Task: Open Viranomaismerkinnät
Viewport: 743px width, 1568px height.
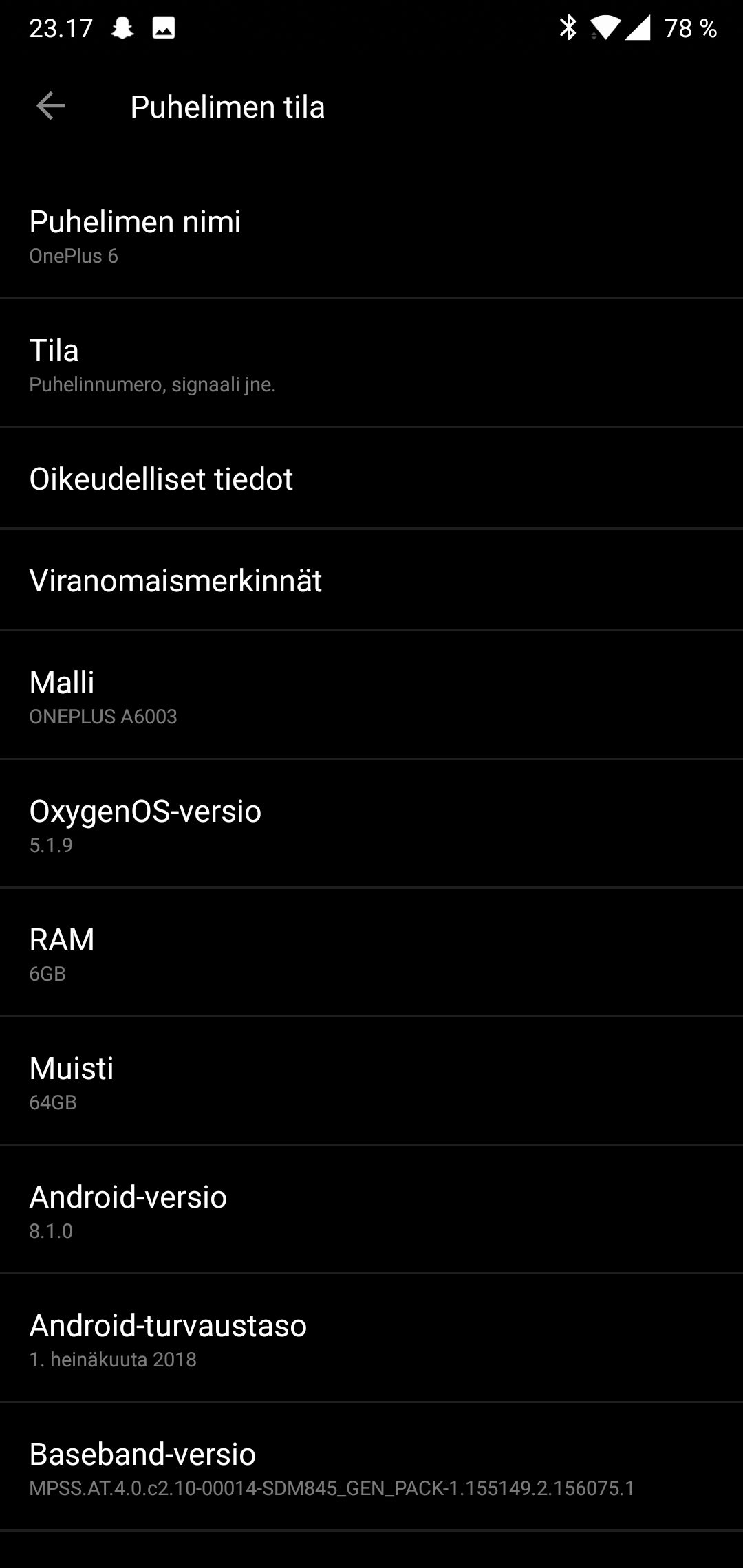Action: click(371, 580)
